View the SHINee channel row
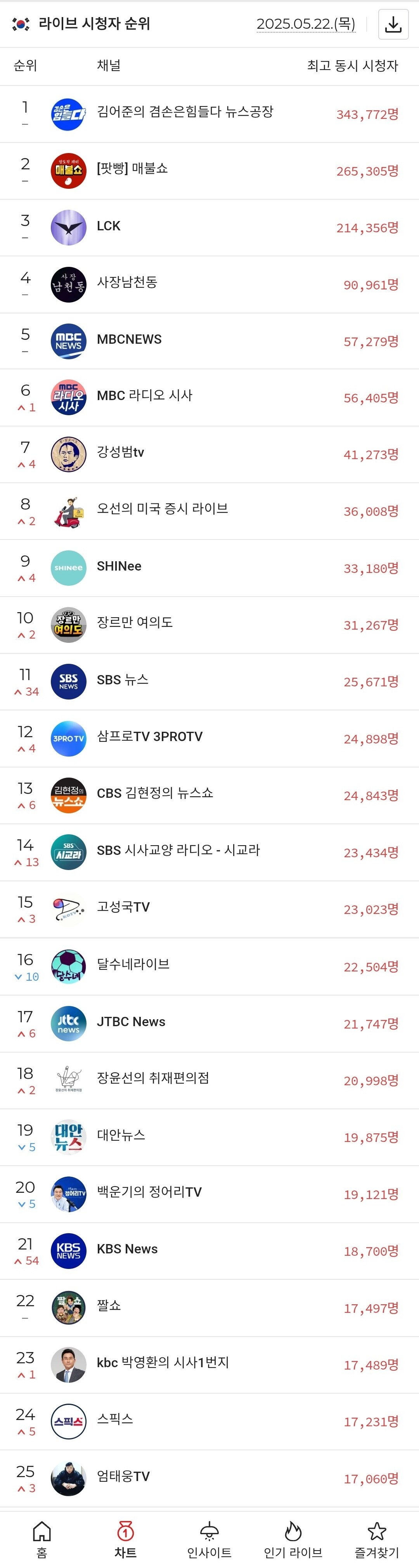 tap(209, 568)
